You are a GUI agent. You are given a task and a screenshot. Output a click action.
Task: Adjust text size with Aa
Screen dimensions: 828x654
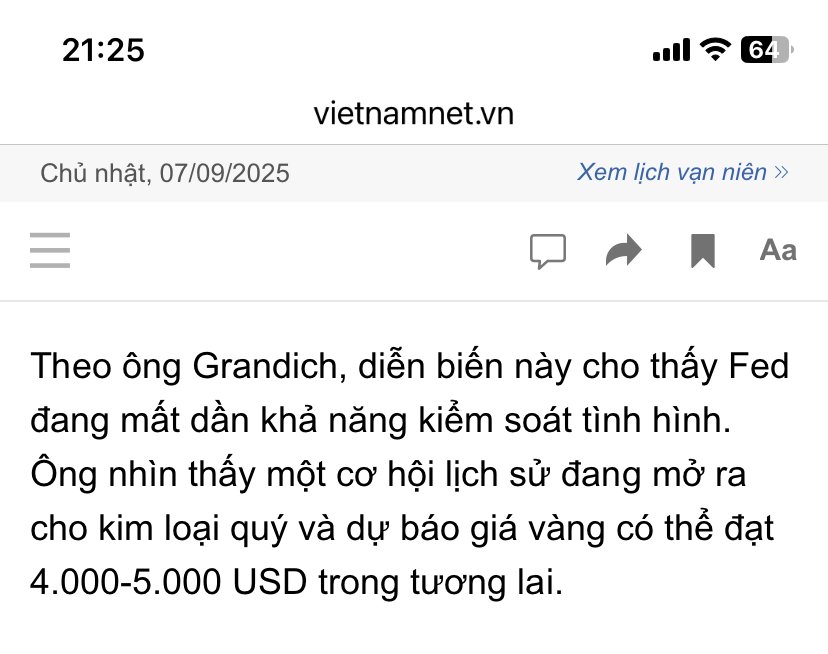pos(777,250)
